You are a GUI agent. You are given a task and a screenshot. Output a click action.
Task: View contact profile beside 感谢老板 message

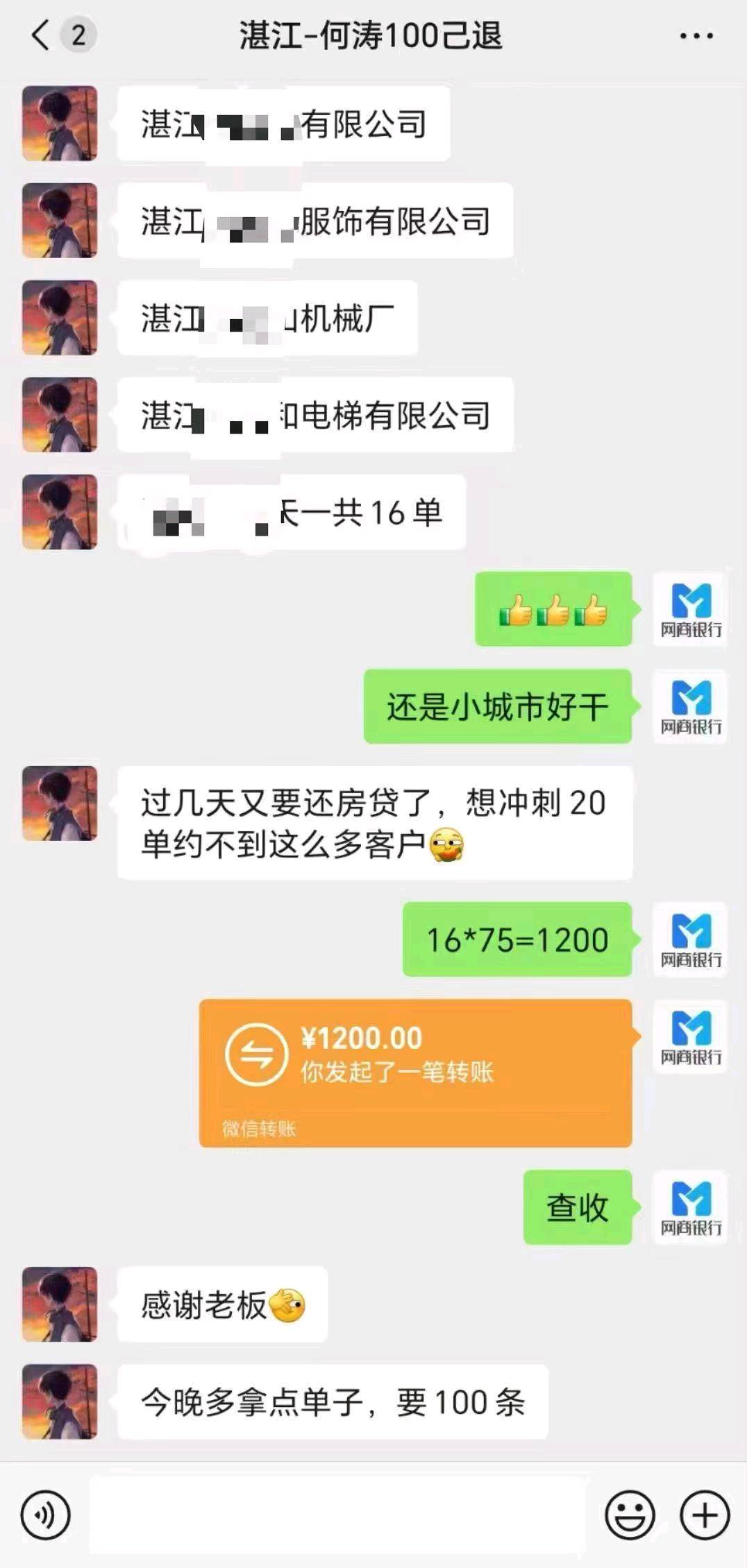pos(60,1304)
